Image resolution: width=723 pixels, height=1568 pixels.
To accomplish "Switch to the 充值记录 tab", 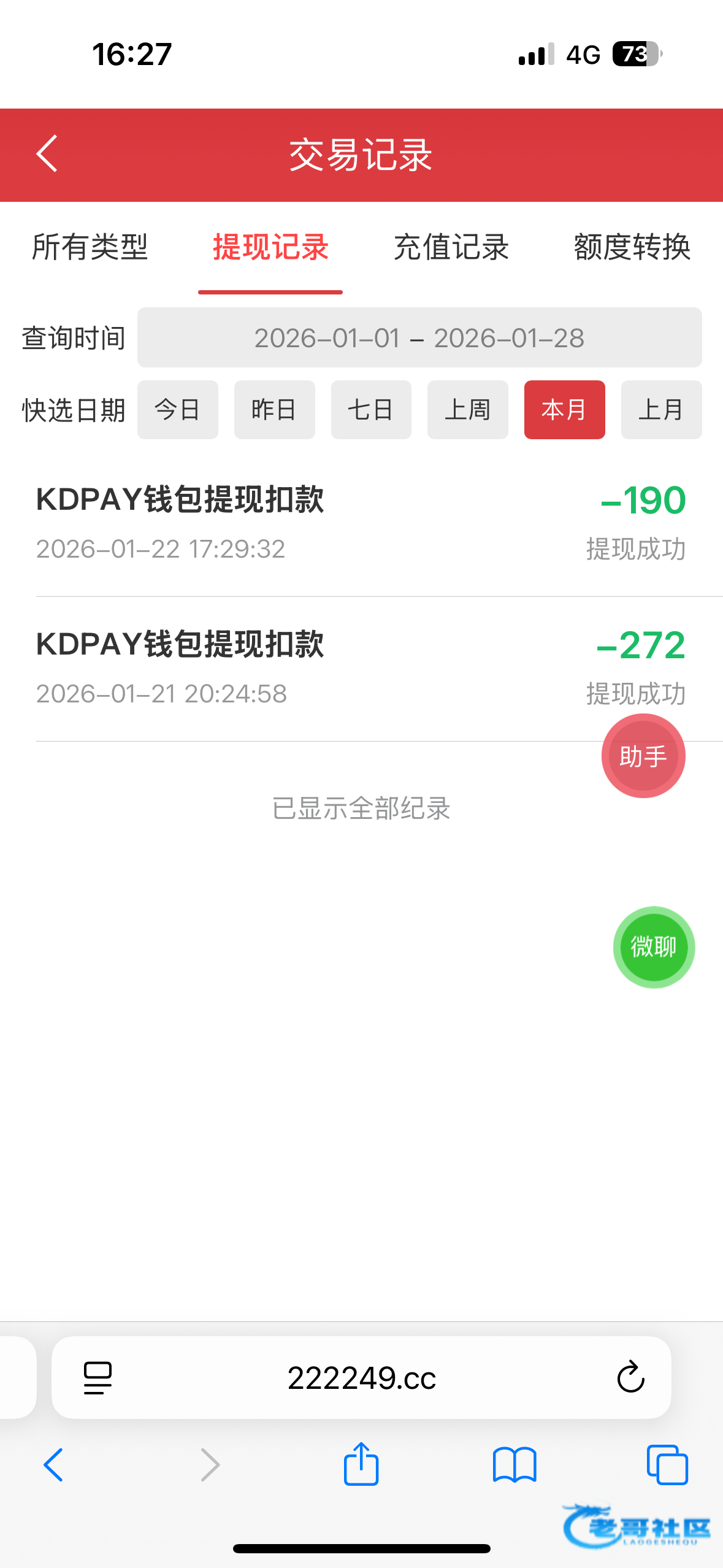I will point(451,247).
